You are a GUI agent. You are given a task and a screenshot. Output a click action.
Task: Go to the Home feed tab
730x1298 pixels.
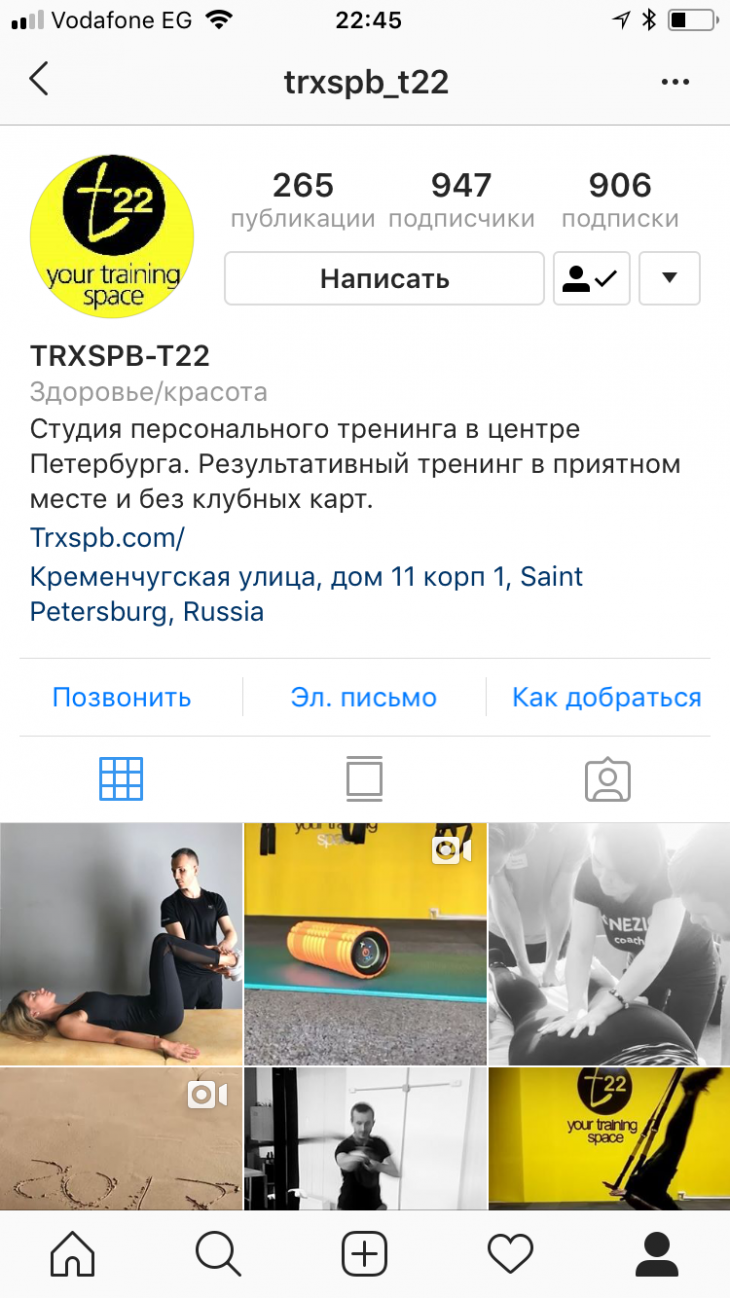(73, 1253)
